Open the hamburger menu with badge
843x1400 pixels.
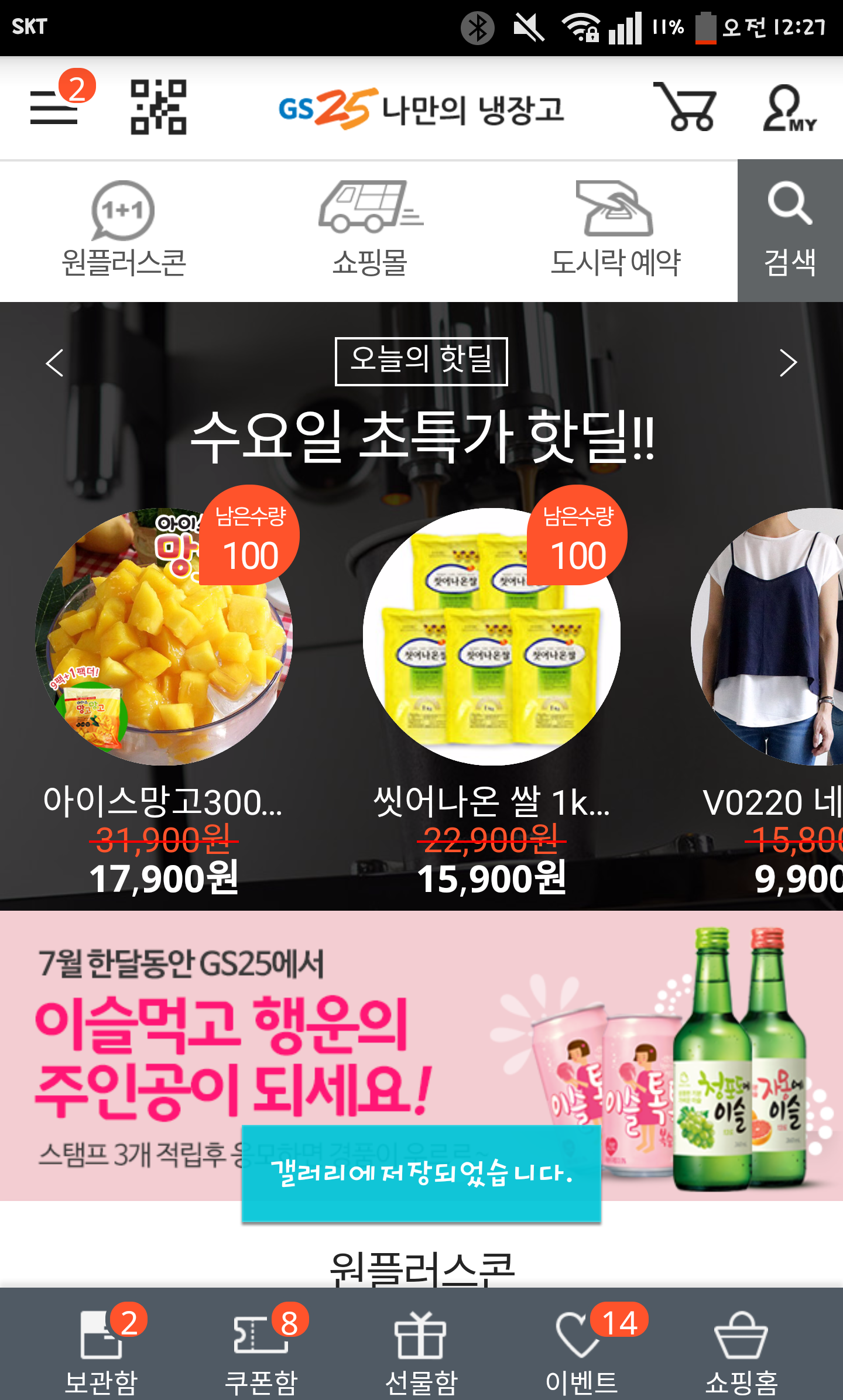coord(54,107)
